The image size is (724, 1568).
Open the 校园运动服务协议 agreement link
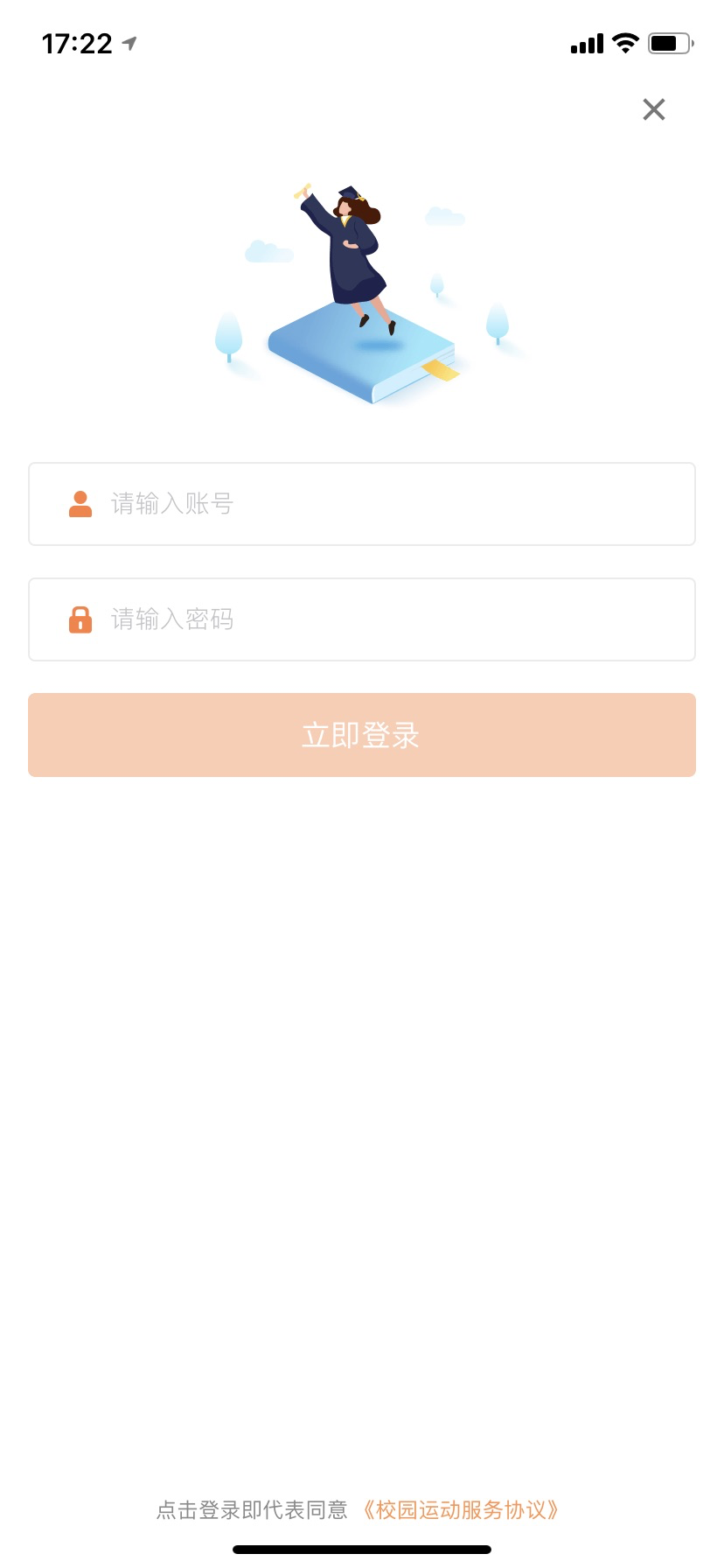tap(461, 1509)
